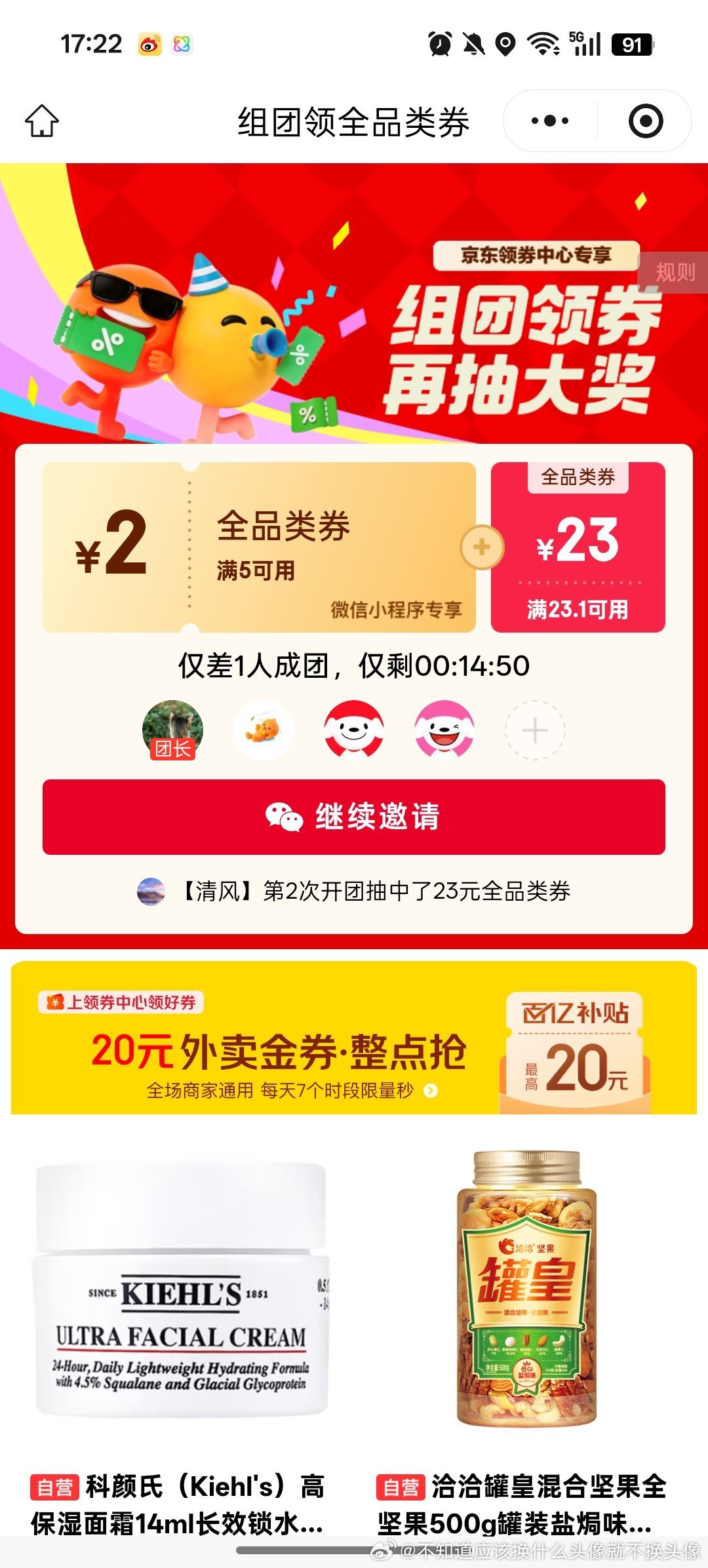Screen dimensions: 708x1568
Task: Tap the empty plus member slot
Action: pos(535,730)
